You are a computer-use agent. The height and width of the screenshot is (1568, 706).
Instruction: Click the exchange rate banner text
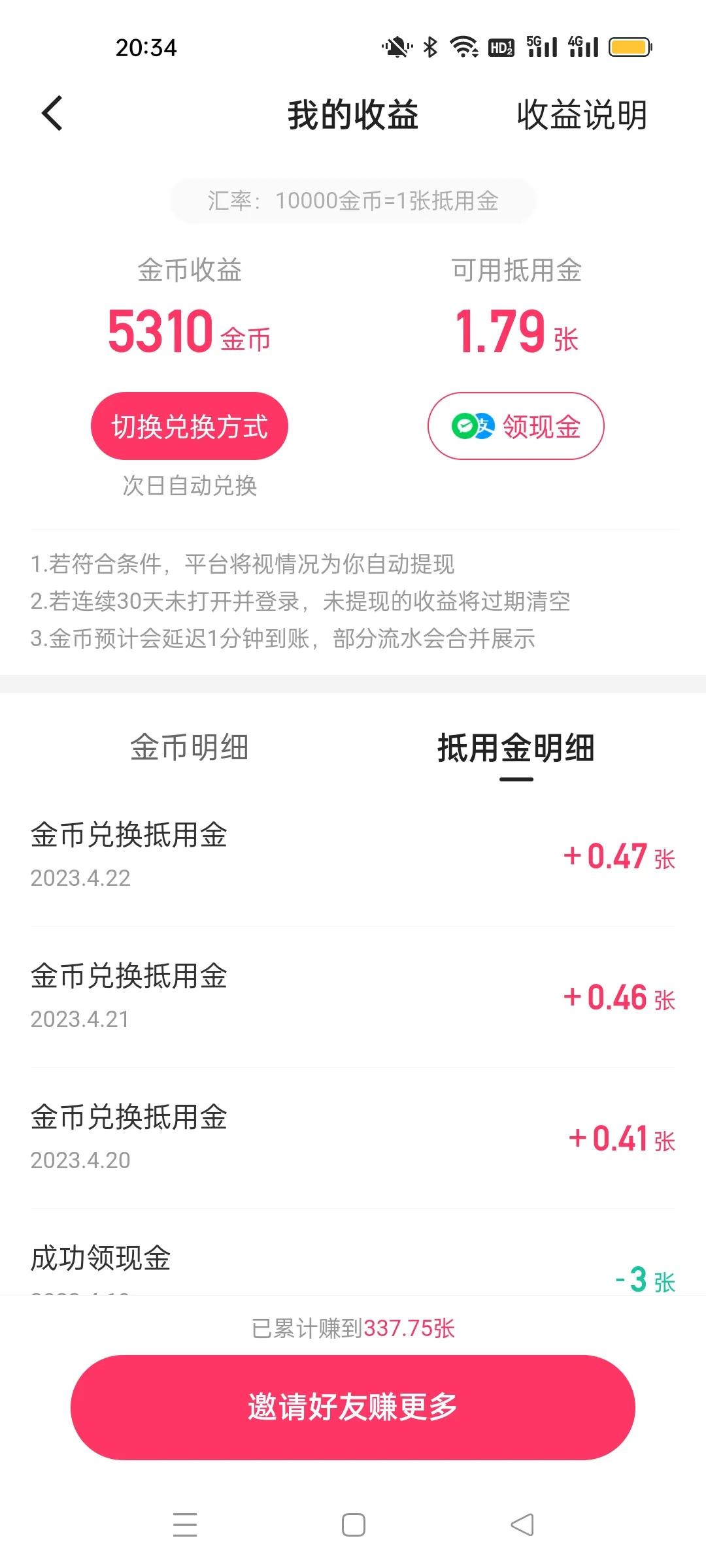[x=352, y=201]
